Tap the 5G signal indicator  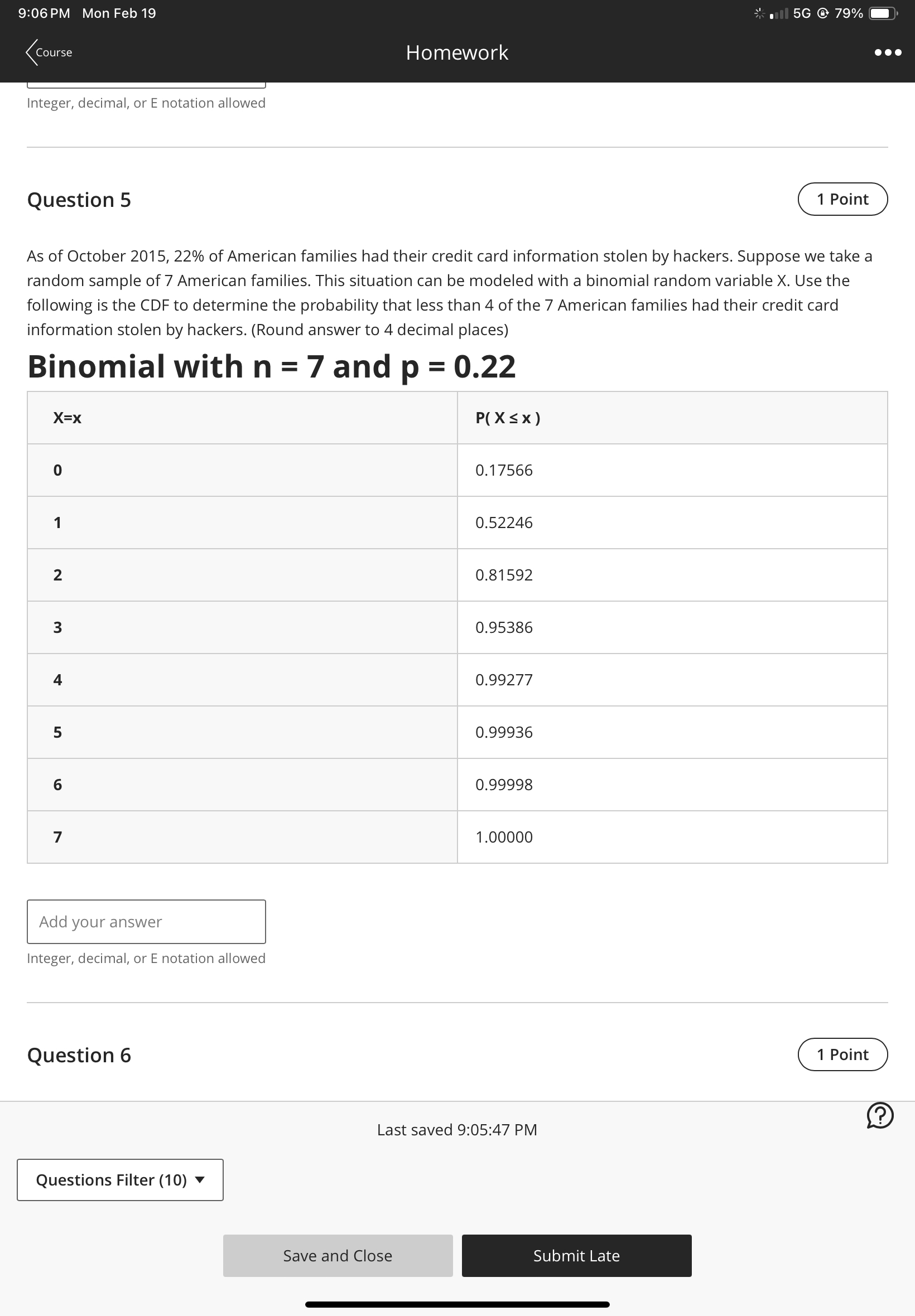pyautogui.click(x=802, y=13)
